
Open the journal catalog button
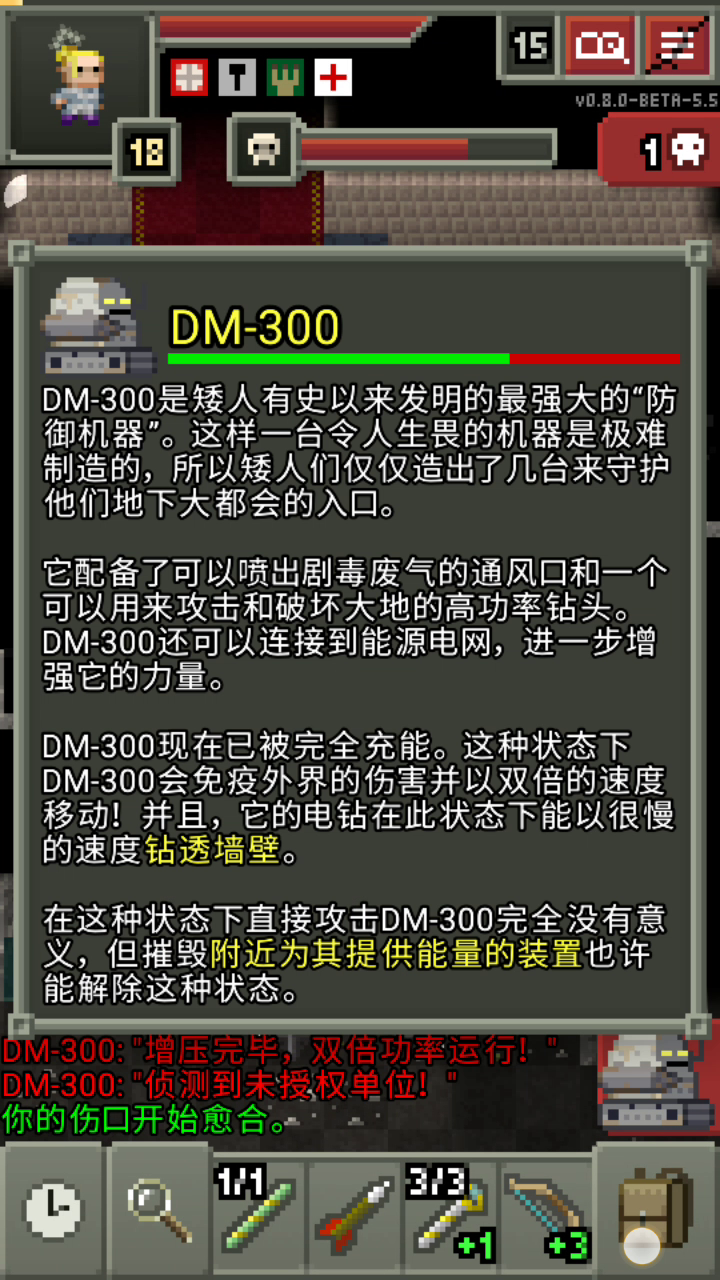click(600, 46)
